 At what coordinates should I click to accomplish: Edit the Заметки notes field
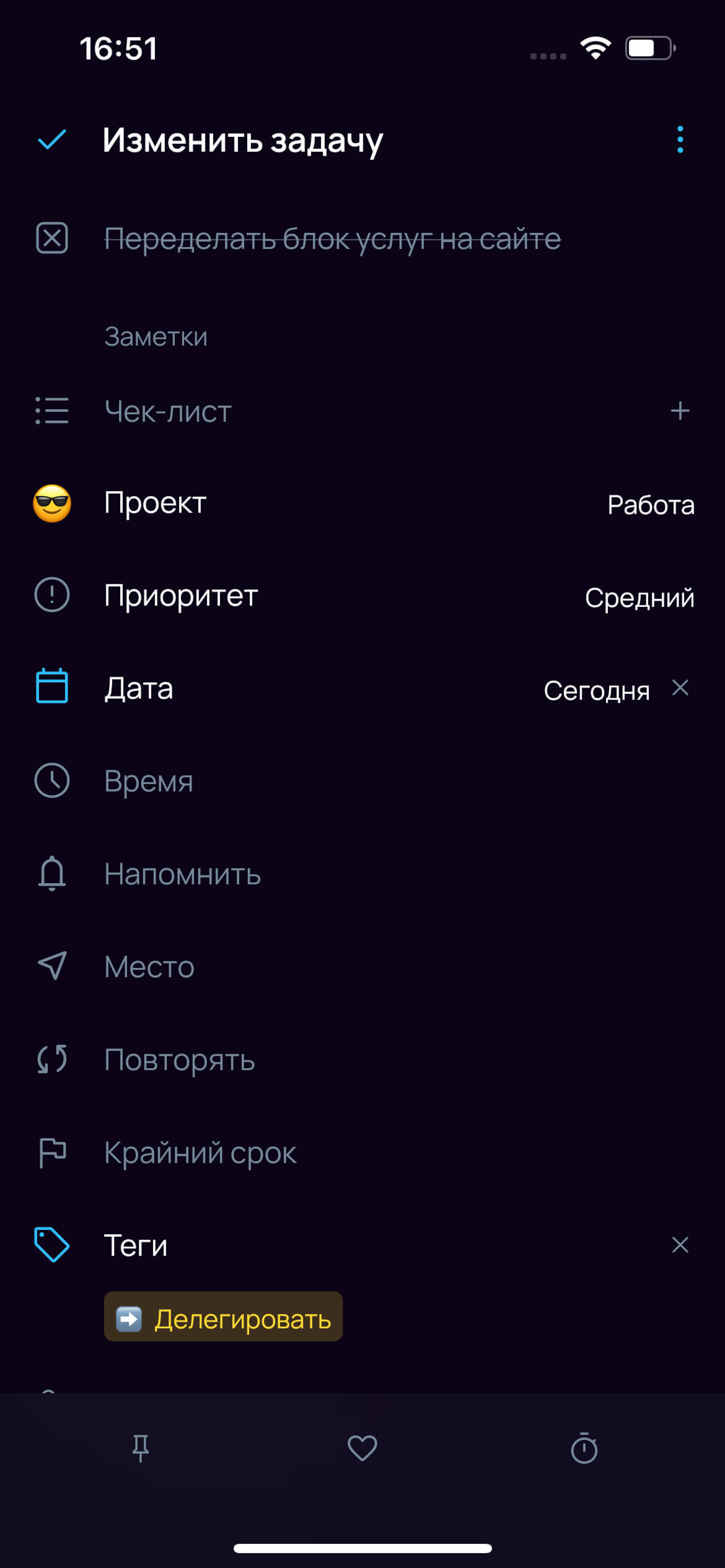[x=362, y=337]
